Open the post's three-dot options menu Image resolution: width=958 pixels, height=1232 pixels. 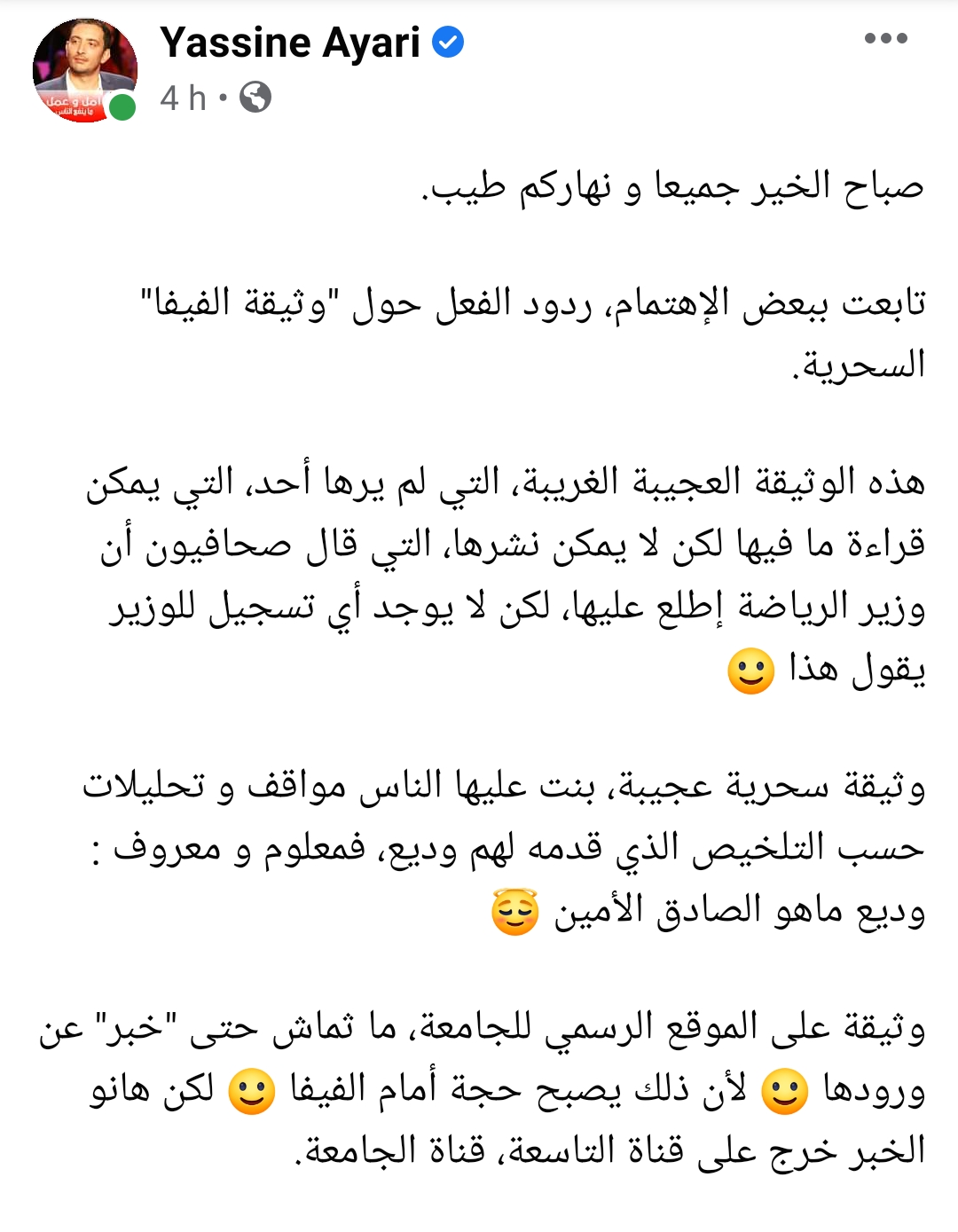pyautogui.click(x=885, y=38)
